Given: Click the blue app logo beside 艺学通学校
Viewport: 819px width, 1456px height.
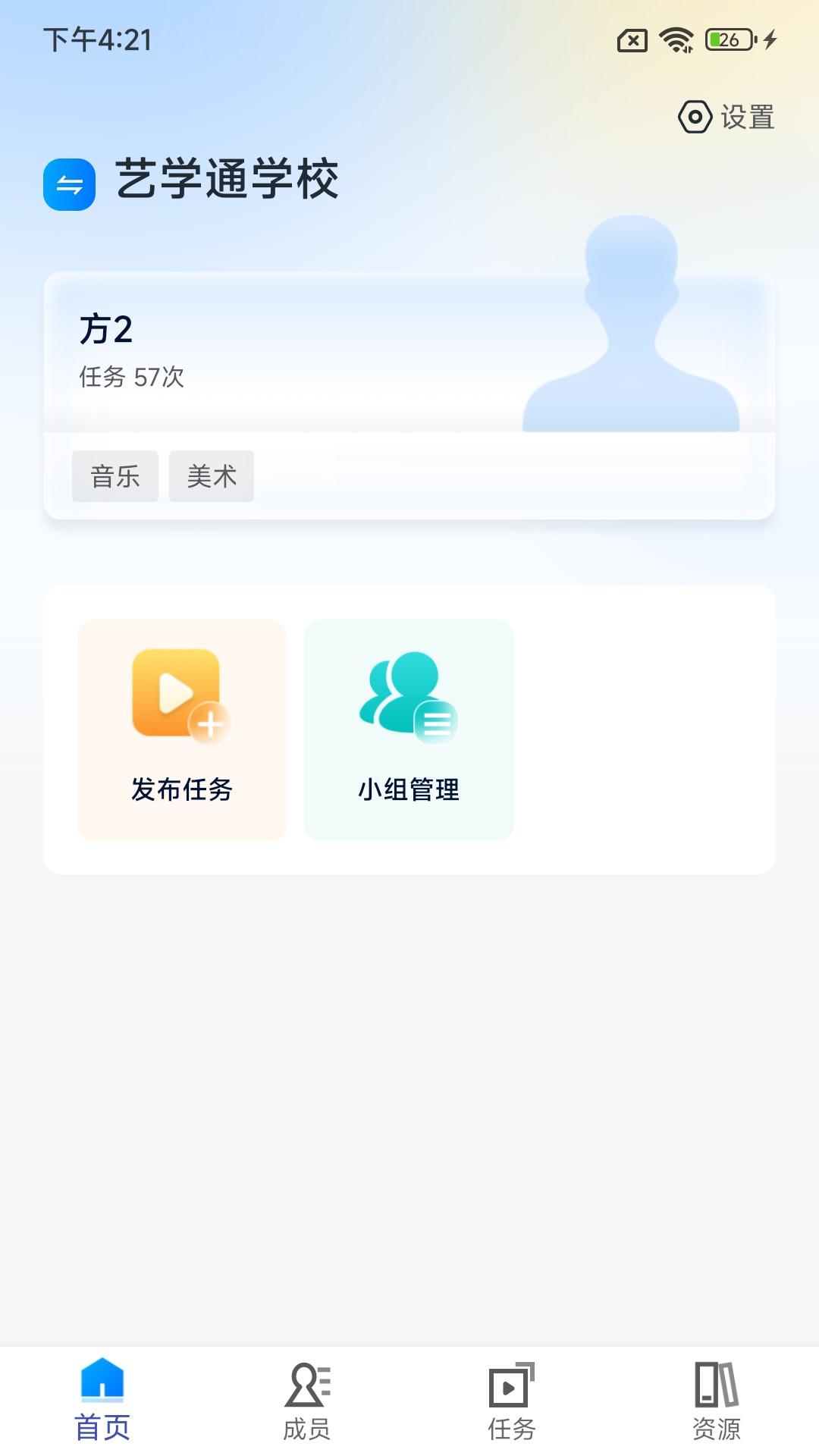Looking at the screenshot, I should pyautogui.click(x=69, y=184).
